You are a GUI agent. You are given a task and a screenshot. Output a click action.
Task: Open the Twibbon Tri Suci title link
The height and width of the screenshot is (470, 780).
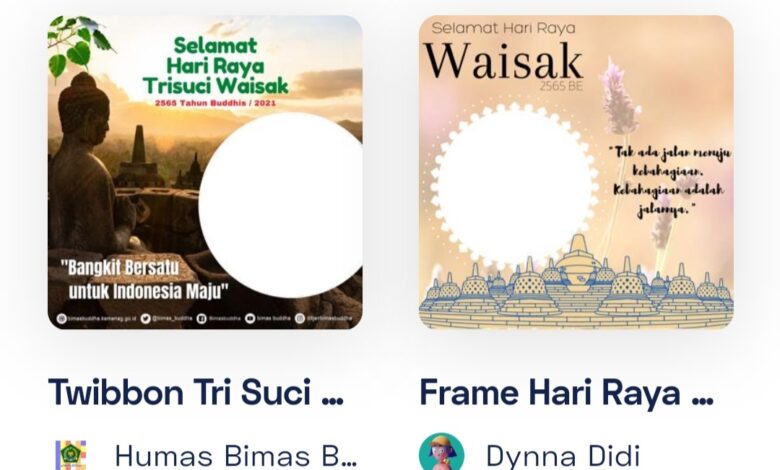(x=196, y=392)
